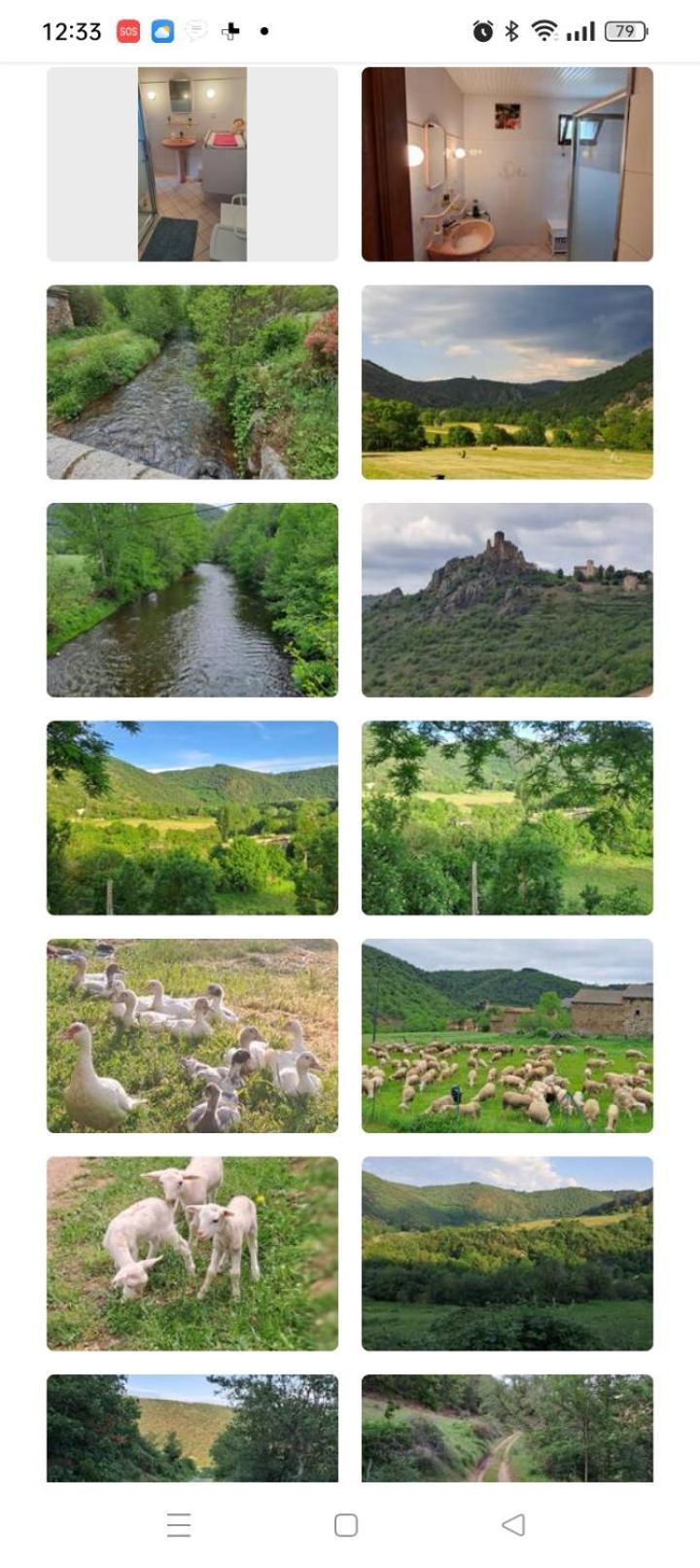This screenshot has width=700, height=1568.
Task: View the valley photo framed by tree branches
Action: 507,817
